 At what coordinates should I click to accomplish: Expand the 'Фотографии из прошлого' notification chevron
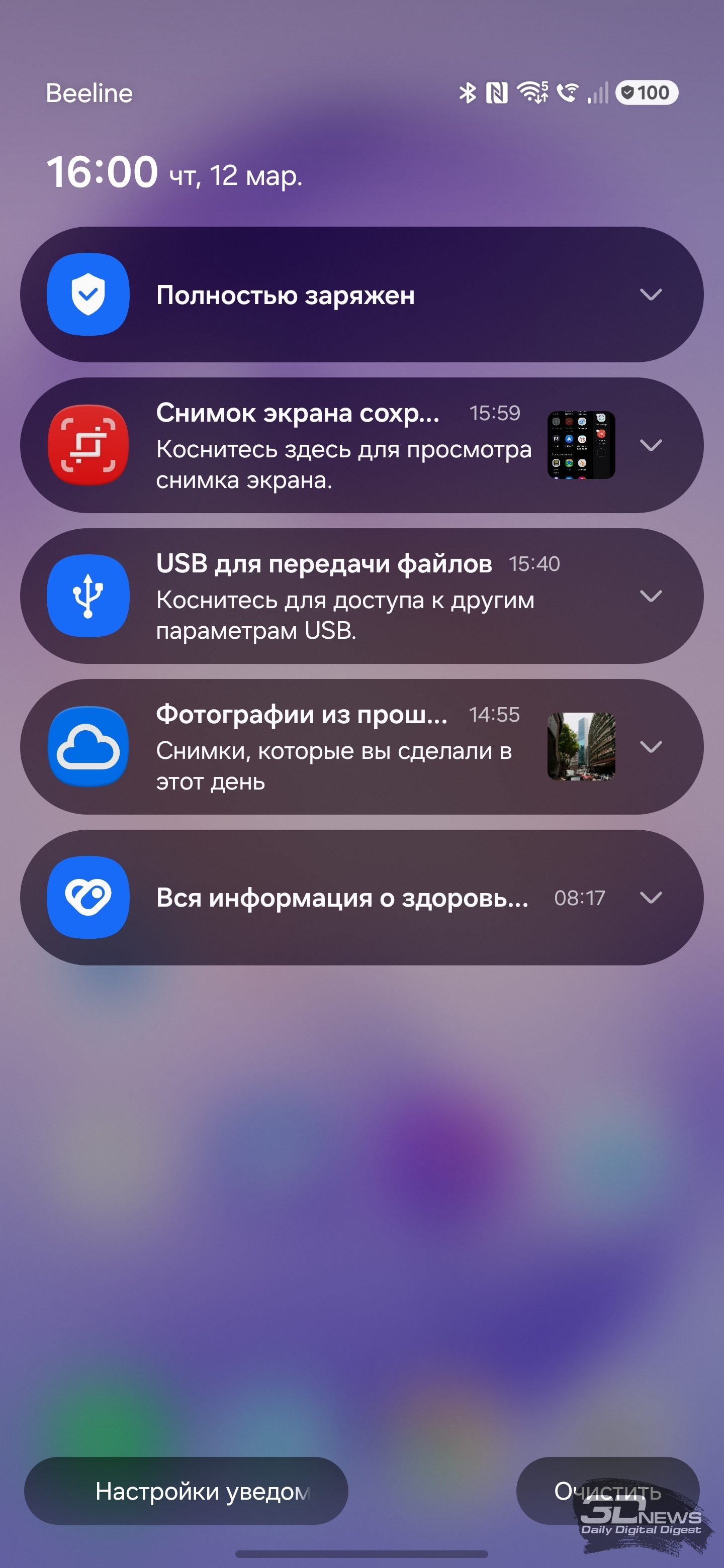[x=650, y=747]
